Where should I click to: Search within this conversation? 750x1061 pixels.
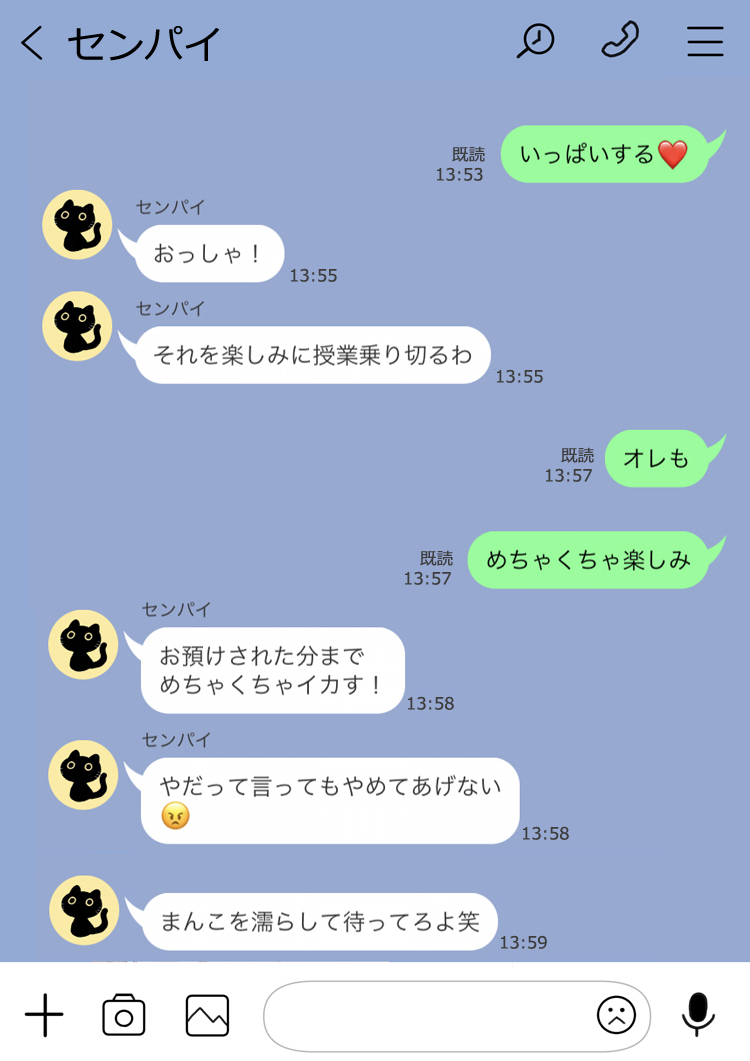click(x=535, y=41)
